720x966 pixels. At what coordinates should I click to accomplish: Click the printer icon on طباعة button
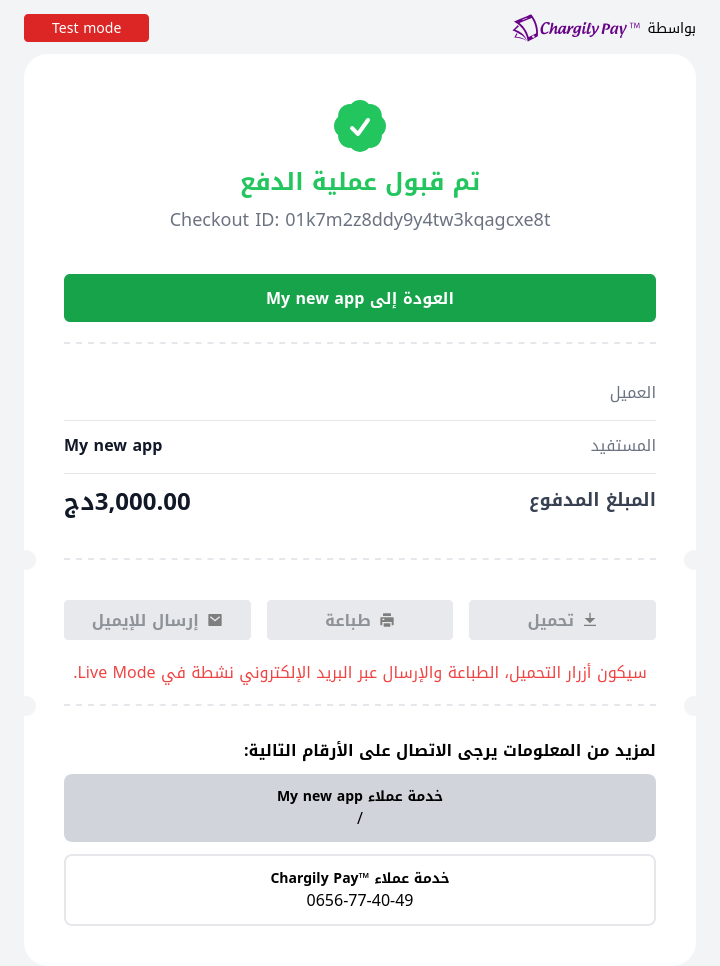389,620
